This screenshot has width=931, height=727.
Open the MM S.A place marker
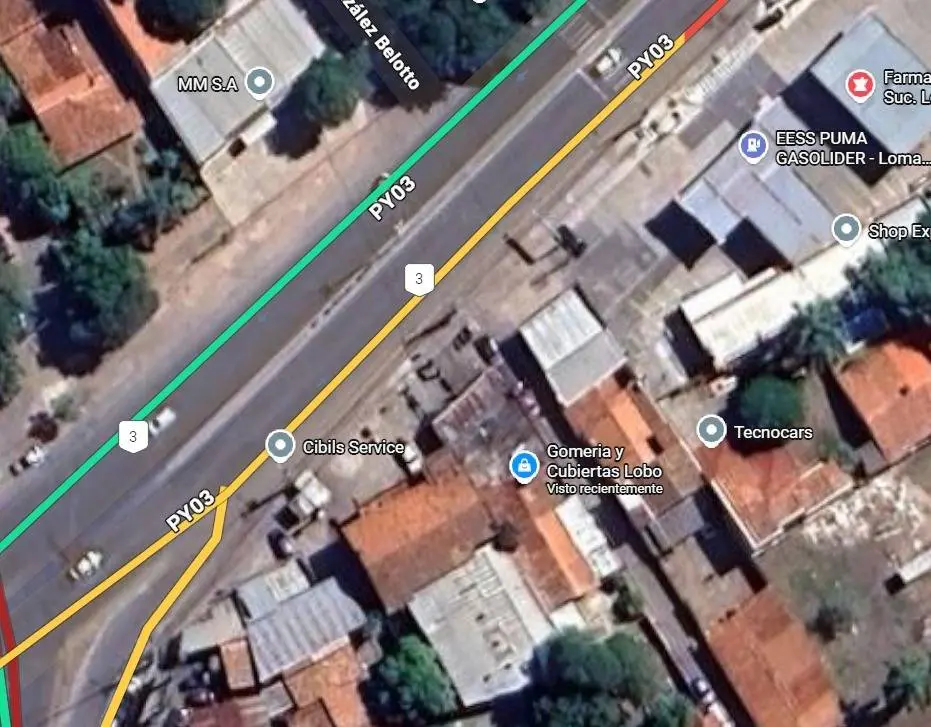(260, 82)
